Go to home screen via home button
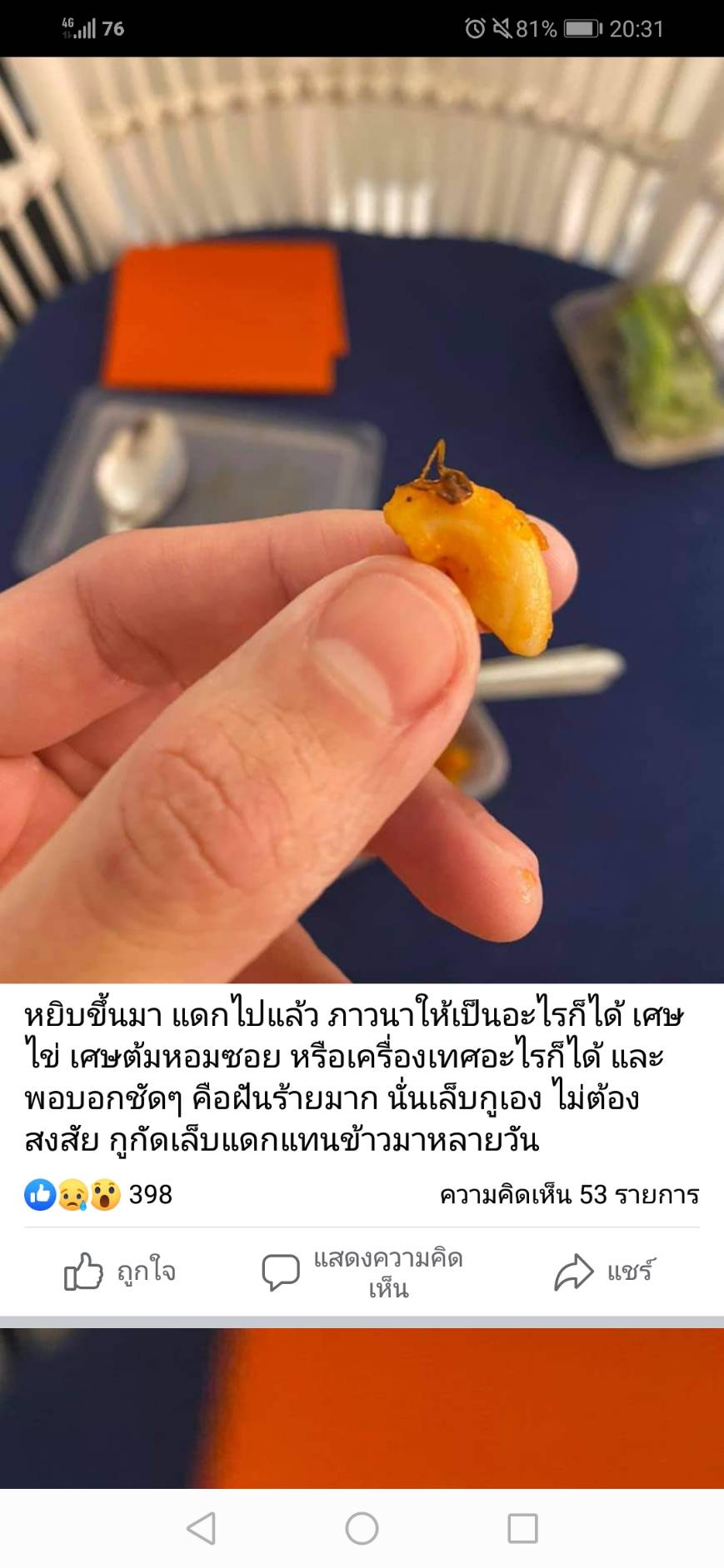This screenshot has height=1568, width=724. 362,1528
